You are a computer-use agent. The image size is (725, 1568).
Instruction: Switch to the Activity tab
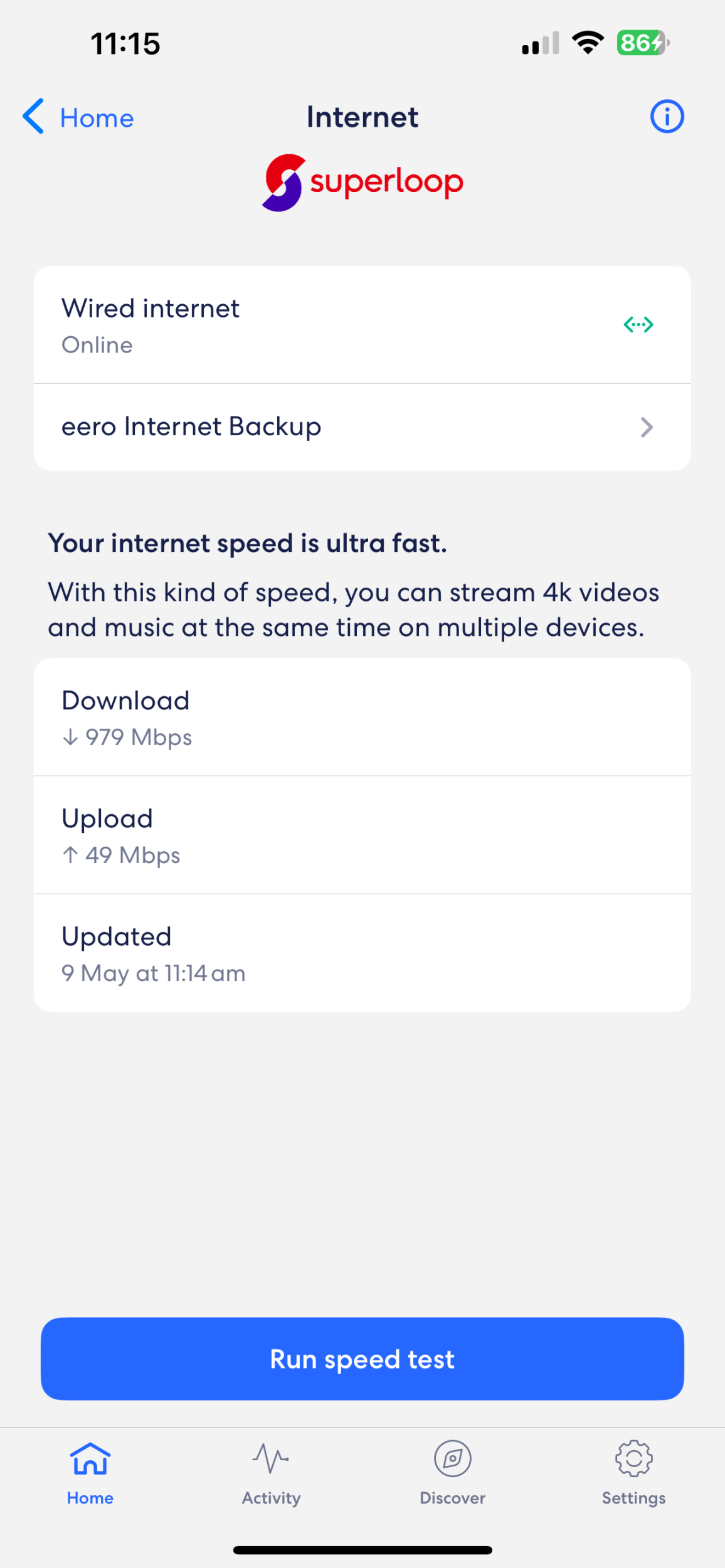point(271,1473)
